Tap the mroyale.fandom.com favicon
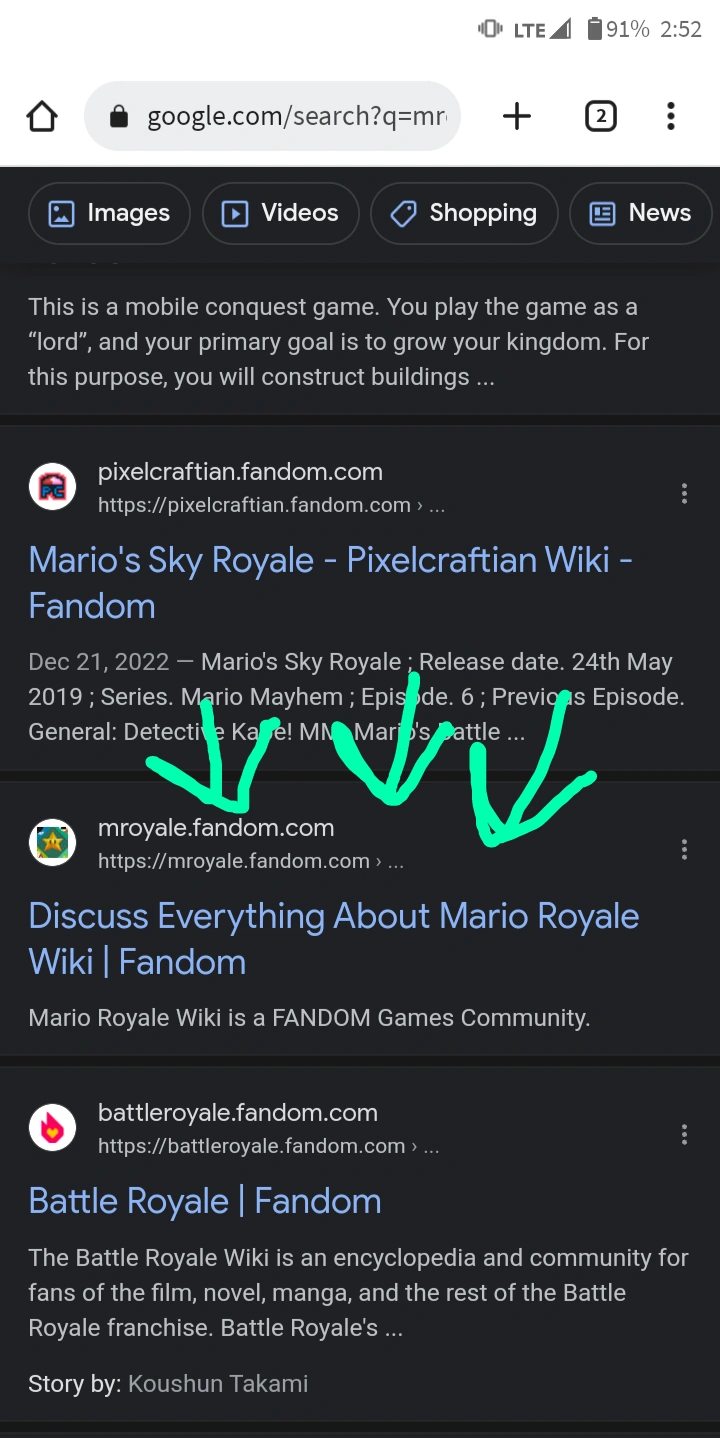 point(52,842)
